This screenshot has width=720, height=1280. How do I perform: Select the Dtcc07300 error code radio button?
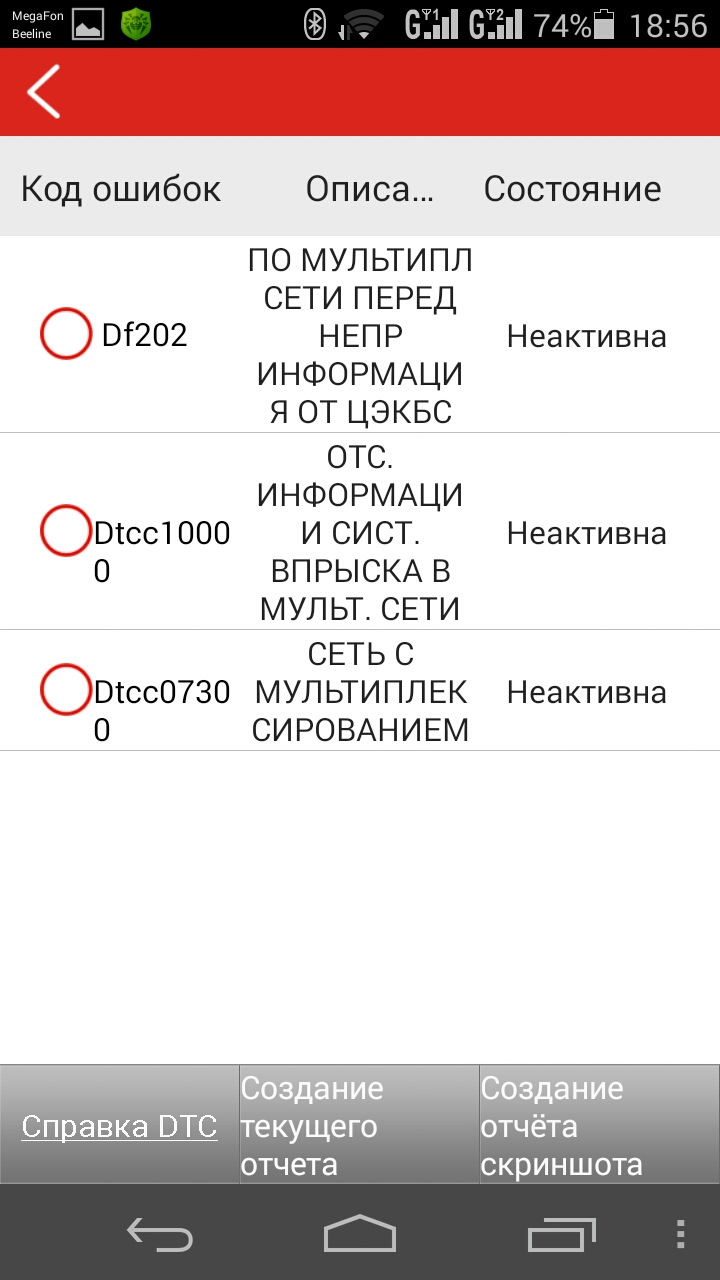pos(66,690)
